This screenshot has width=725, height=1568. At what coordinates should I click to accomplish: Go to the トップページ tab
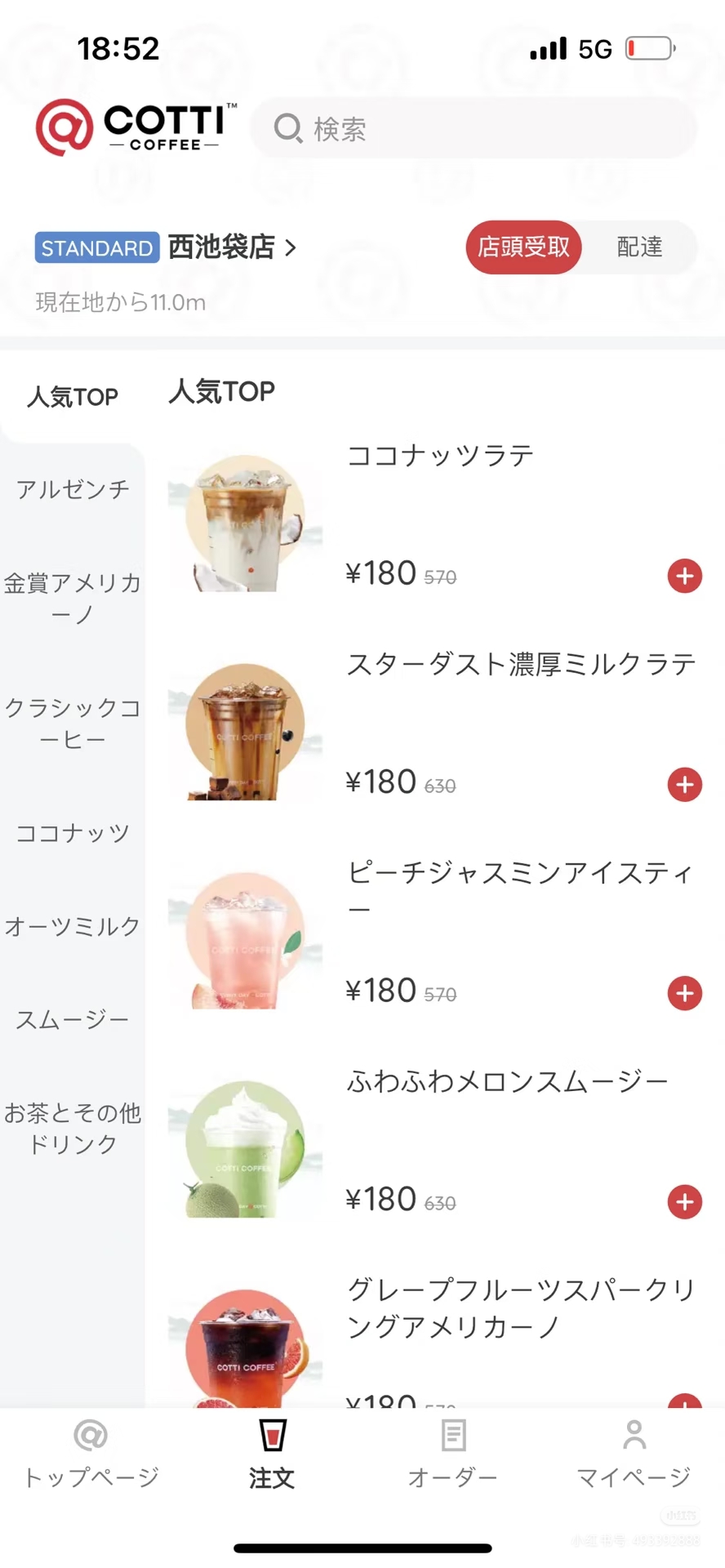tap(91, 1454)
